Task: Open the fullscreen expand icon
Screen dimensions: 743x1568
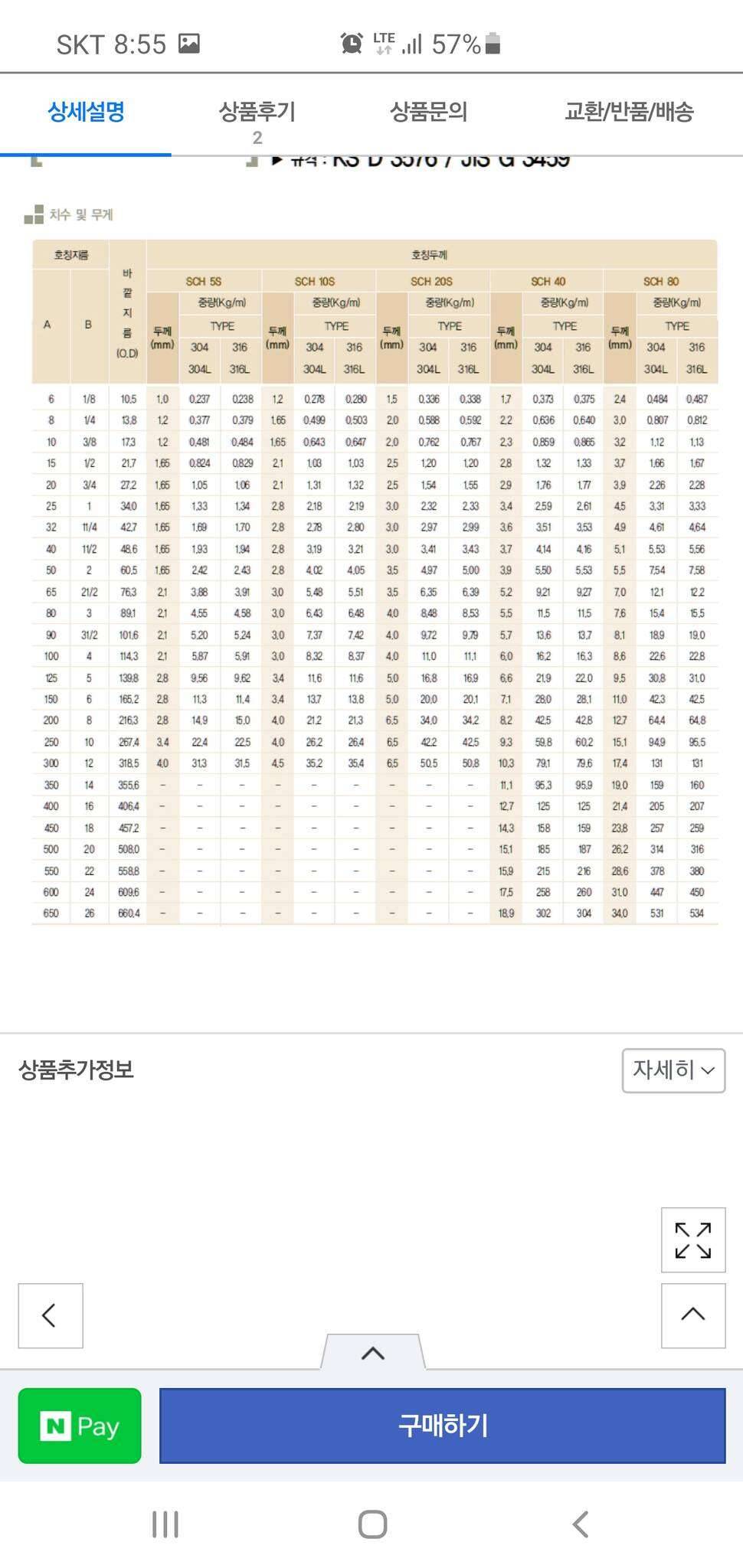Action: coord(692,1240)
